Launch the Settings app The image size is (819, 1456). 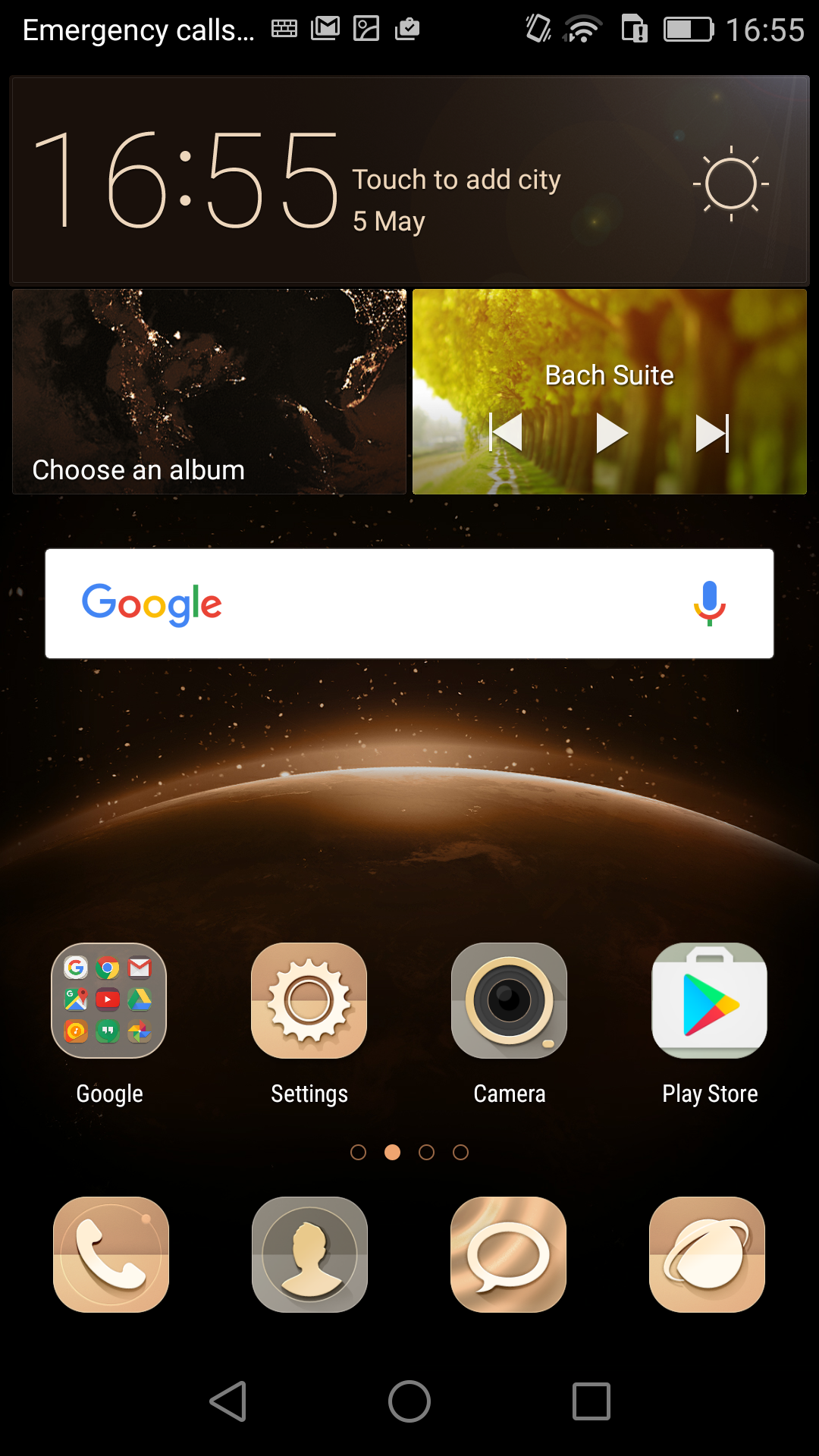309,1001
